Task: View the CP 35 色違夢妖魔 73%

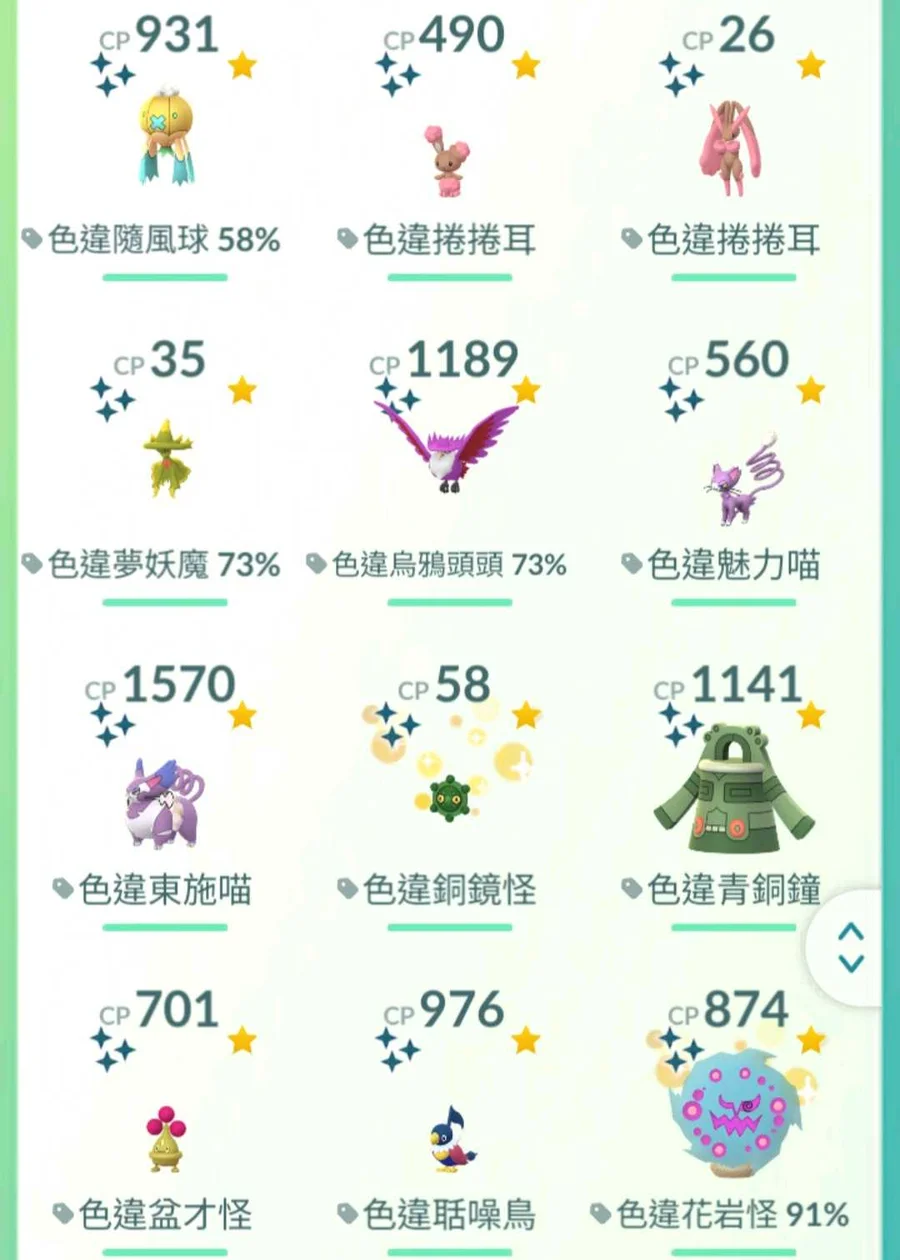Action: click(x=165, y=460)
